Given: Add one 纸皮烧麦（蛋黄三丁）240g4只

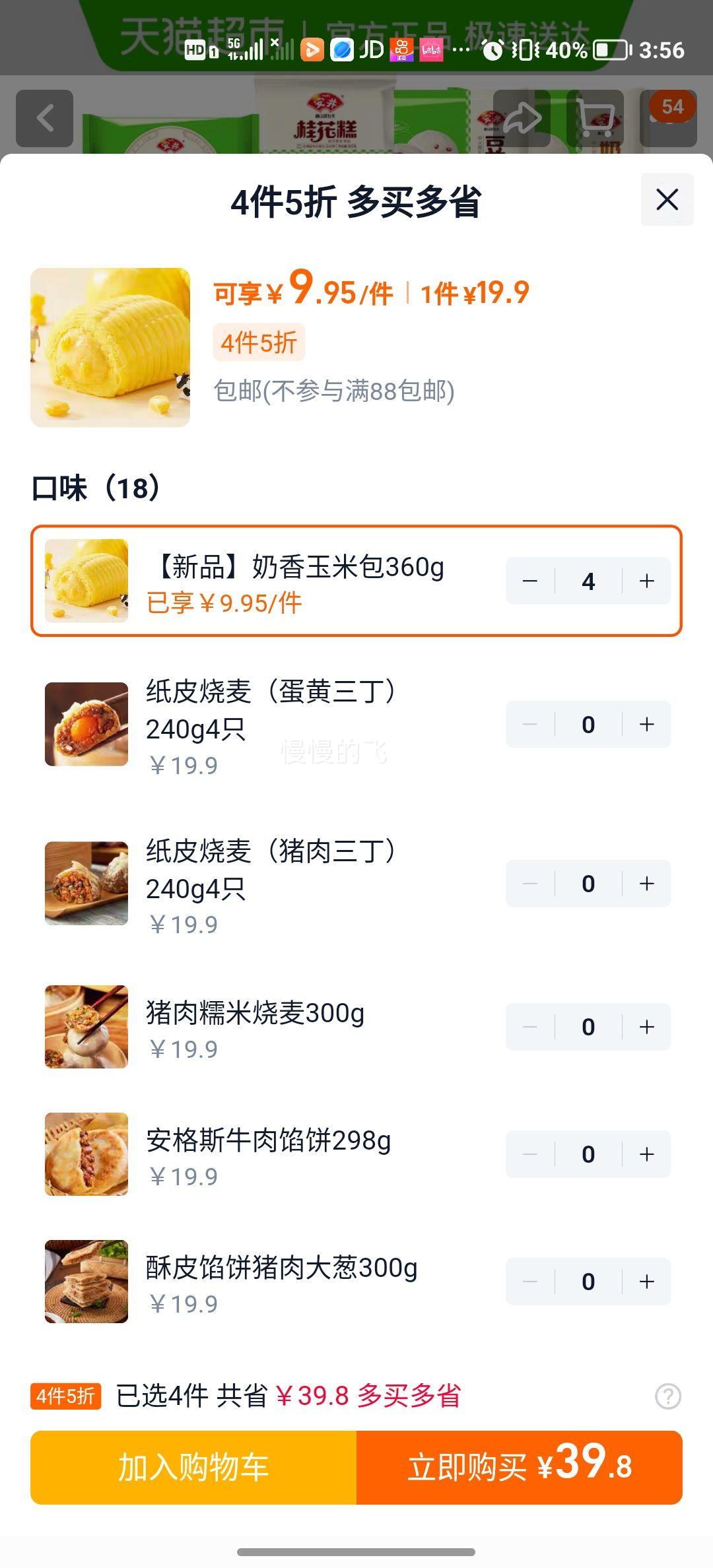Looking at the screenshot, I should point(647,724).
